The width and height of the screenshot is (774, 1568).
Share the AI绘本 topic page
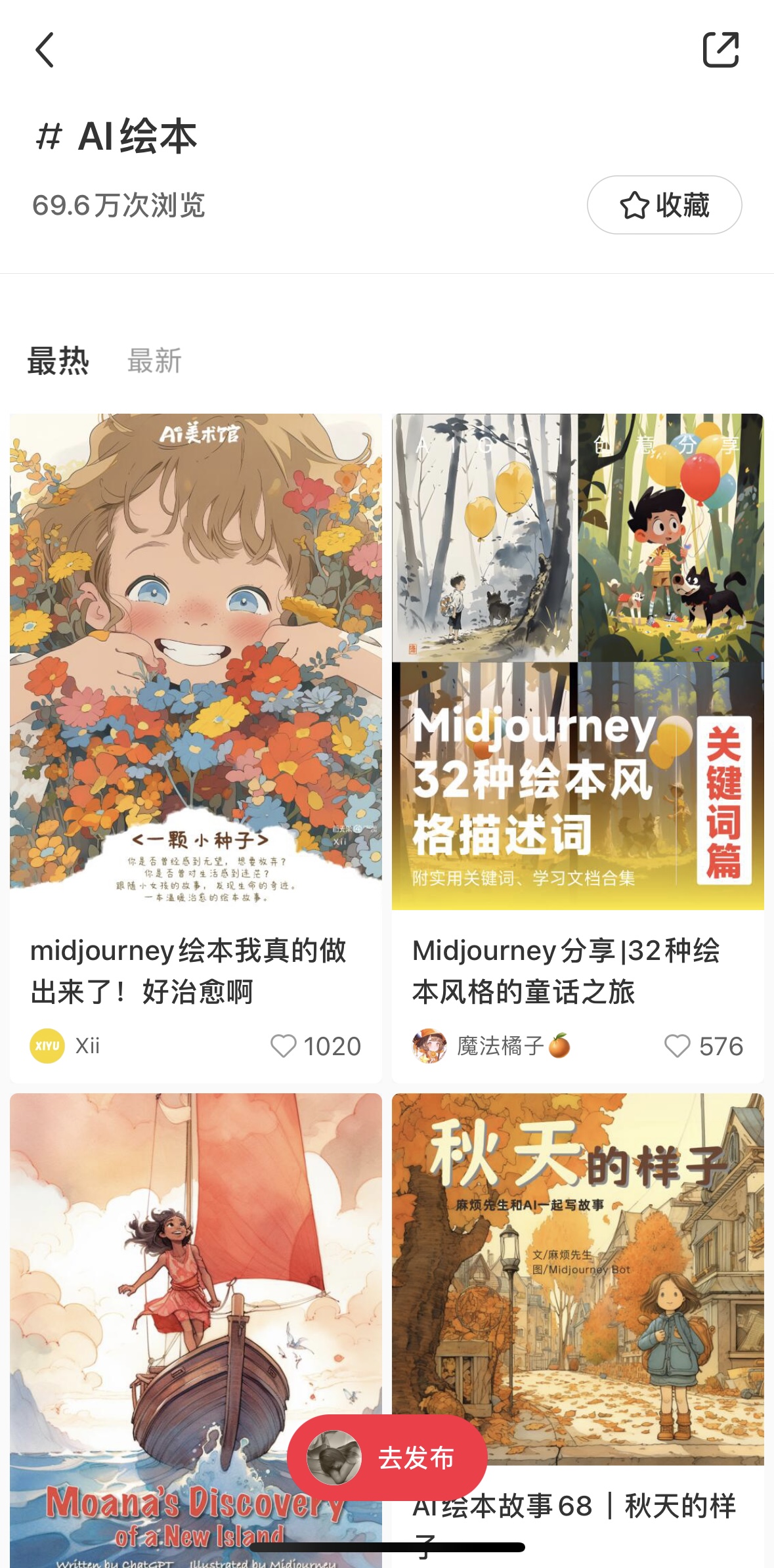click(720, 50)
